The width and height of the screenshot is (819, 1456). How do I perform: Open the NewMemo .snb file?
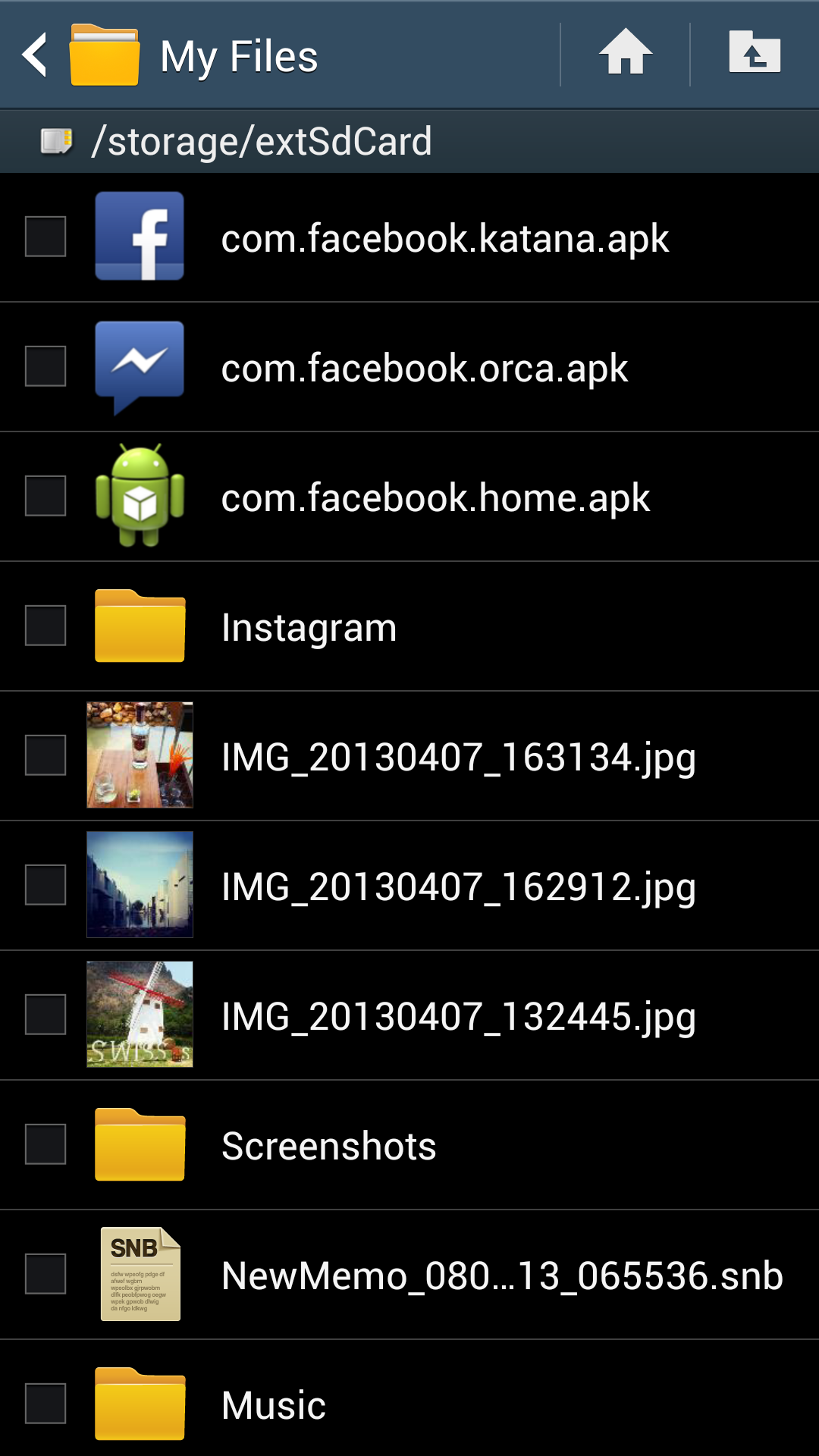coord(409,1275)
